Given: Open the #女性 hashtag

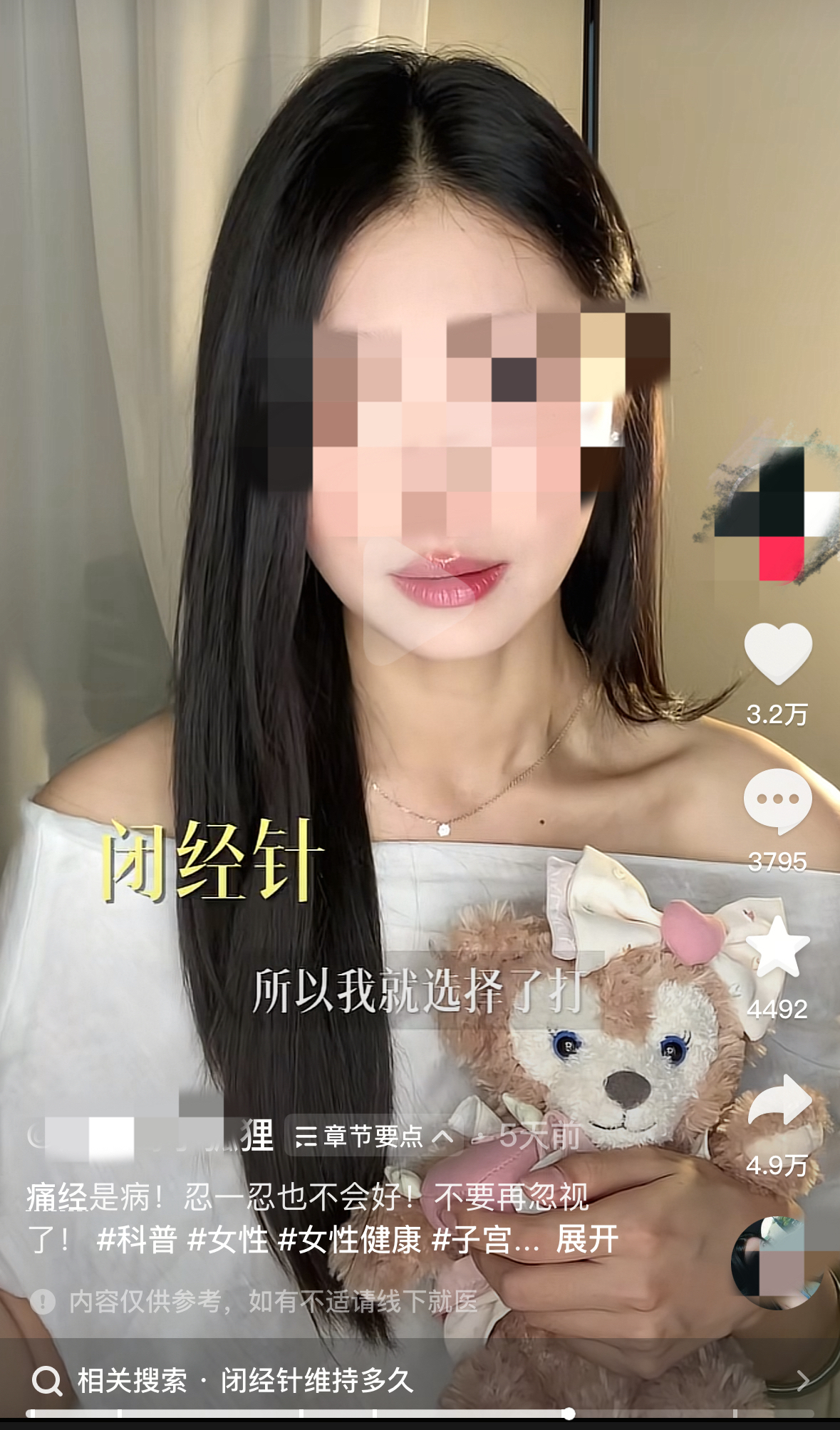Looking at the screenshot, I should coord(227,1240).
